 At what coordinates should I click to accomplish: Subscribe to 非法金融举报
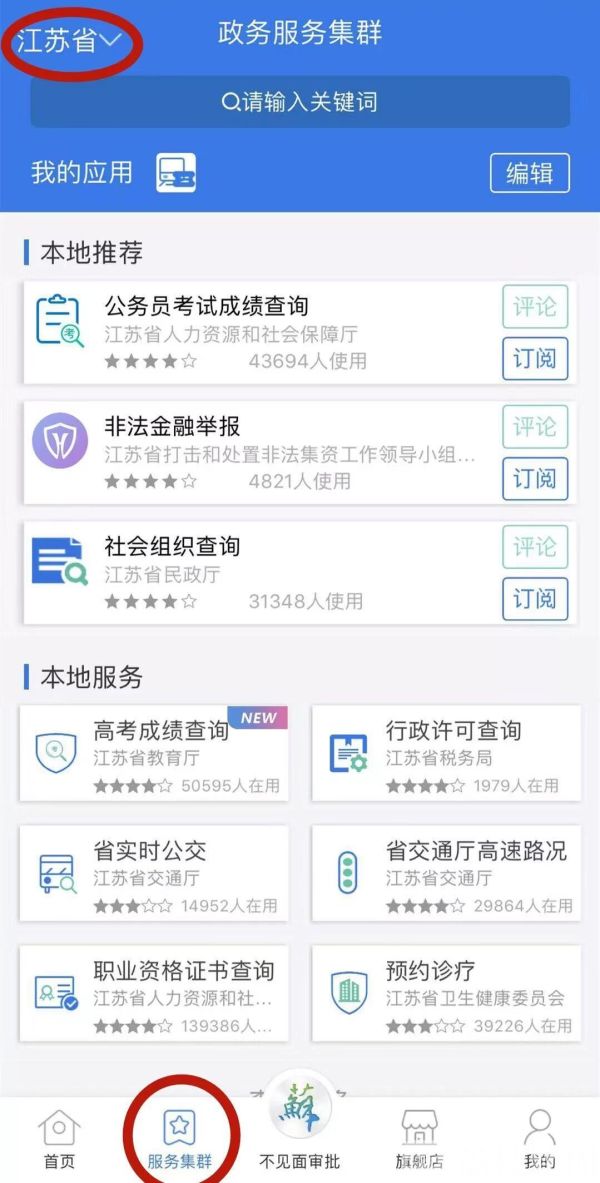(534, 478)
